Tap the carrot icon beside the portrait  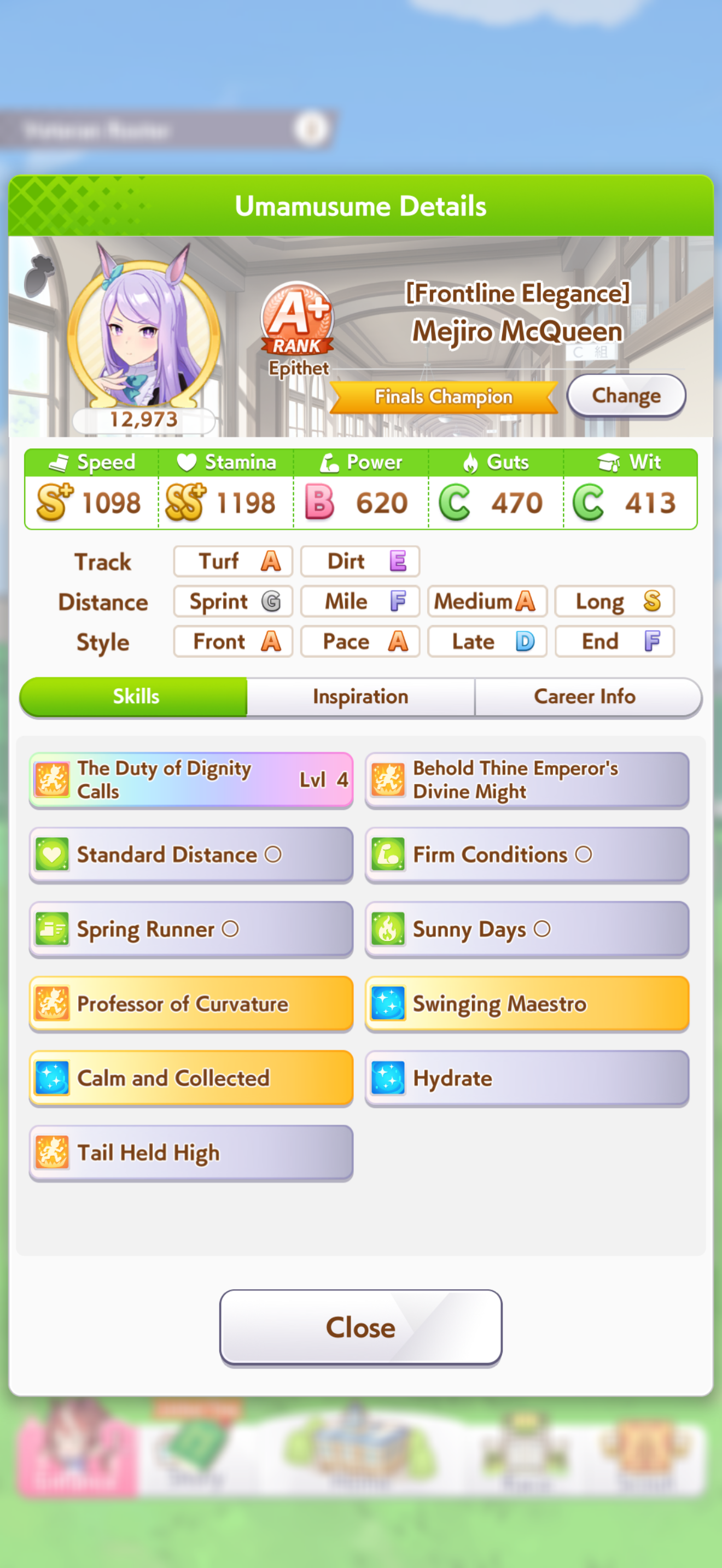(39, 275)
